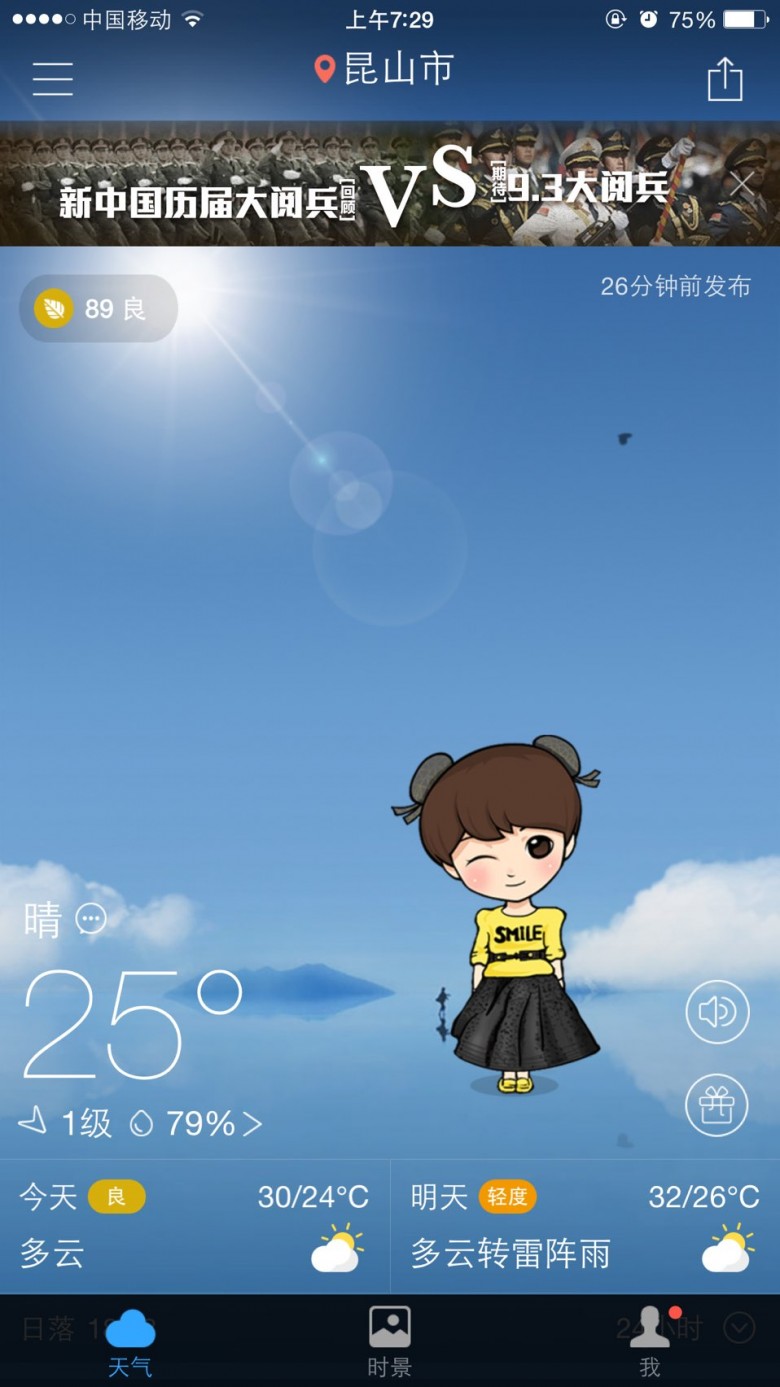Open the hamburger drawer menu
This screenshot has width=780, height=1387.
click(x=52, y=78)
